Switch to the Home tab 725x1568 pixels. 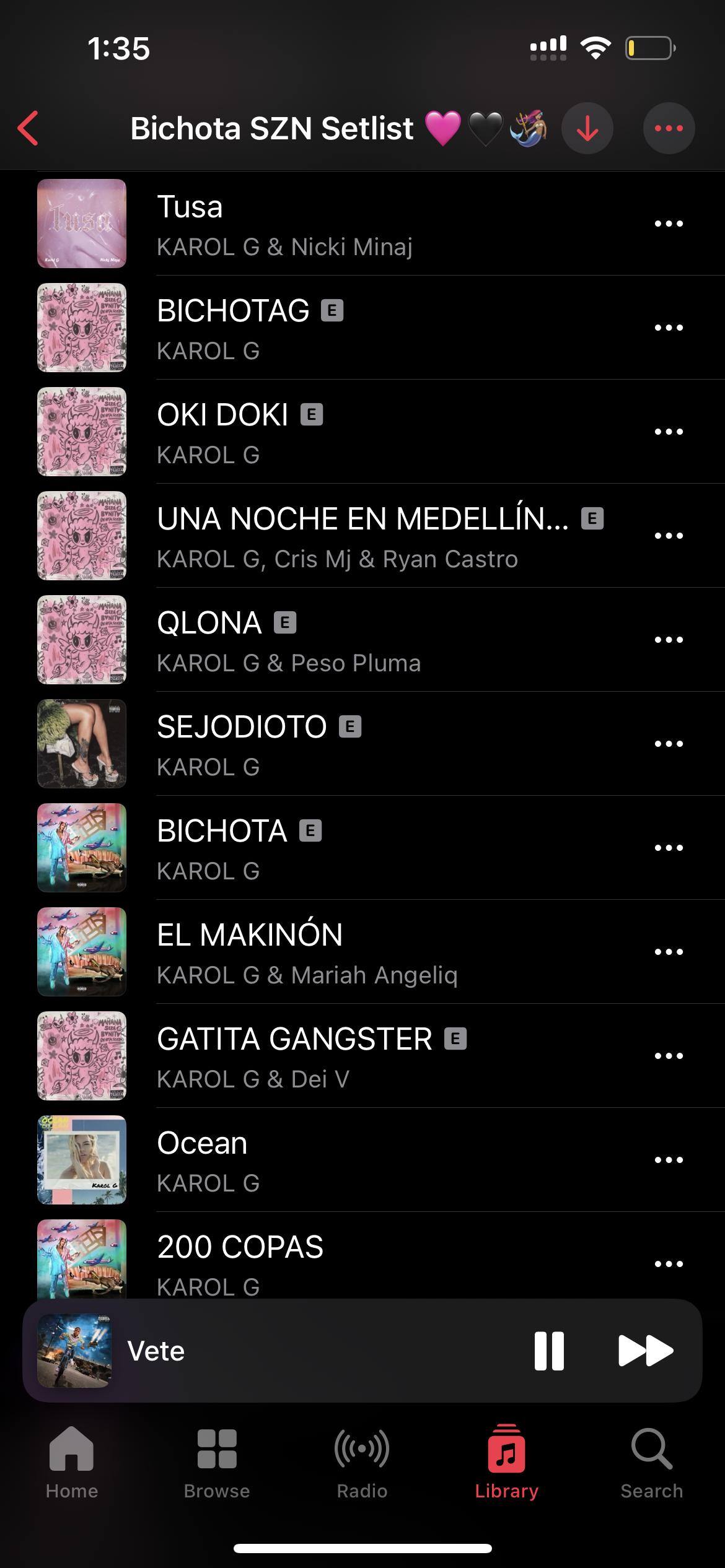[72, 1463]
